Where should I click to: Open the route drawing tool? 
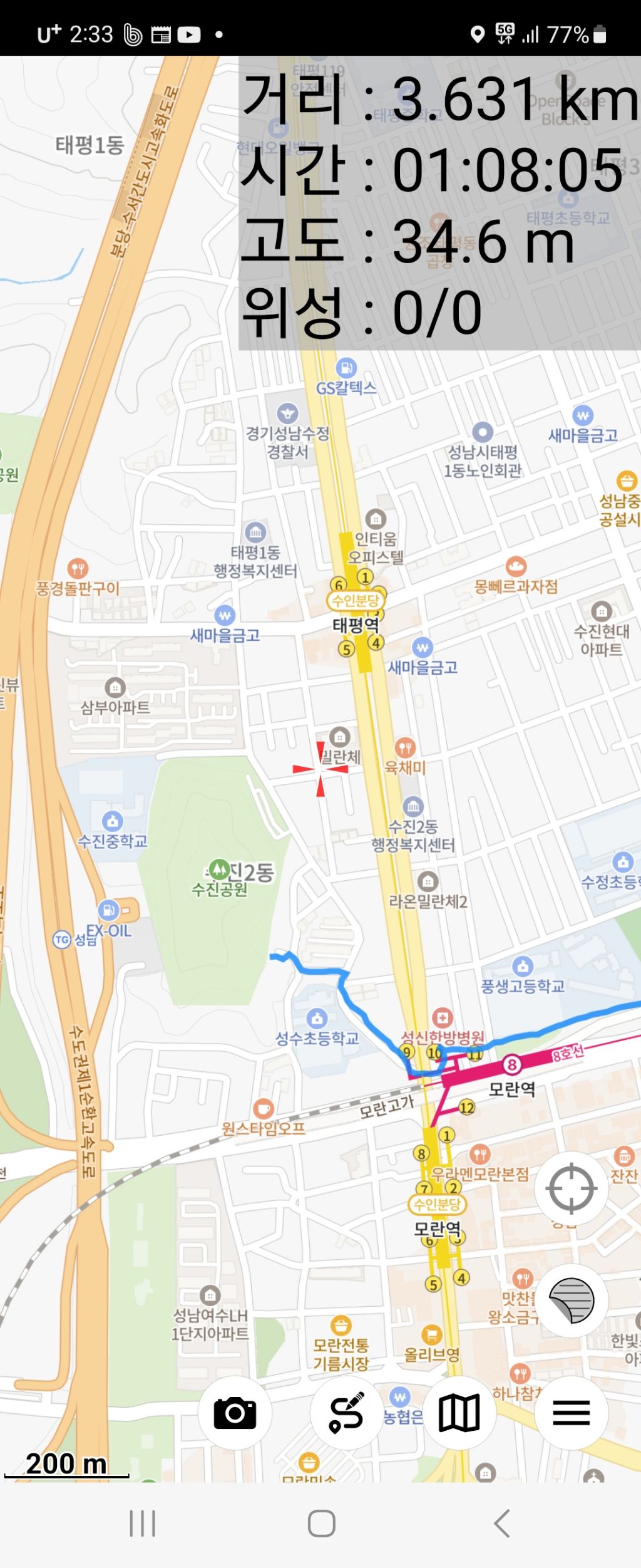[x=347, y=1413]
